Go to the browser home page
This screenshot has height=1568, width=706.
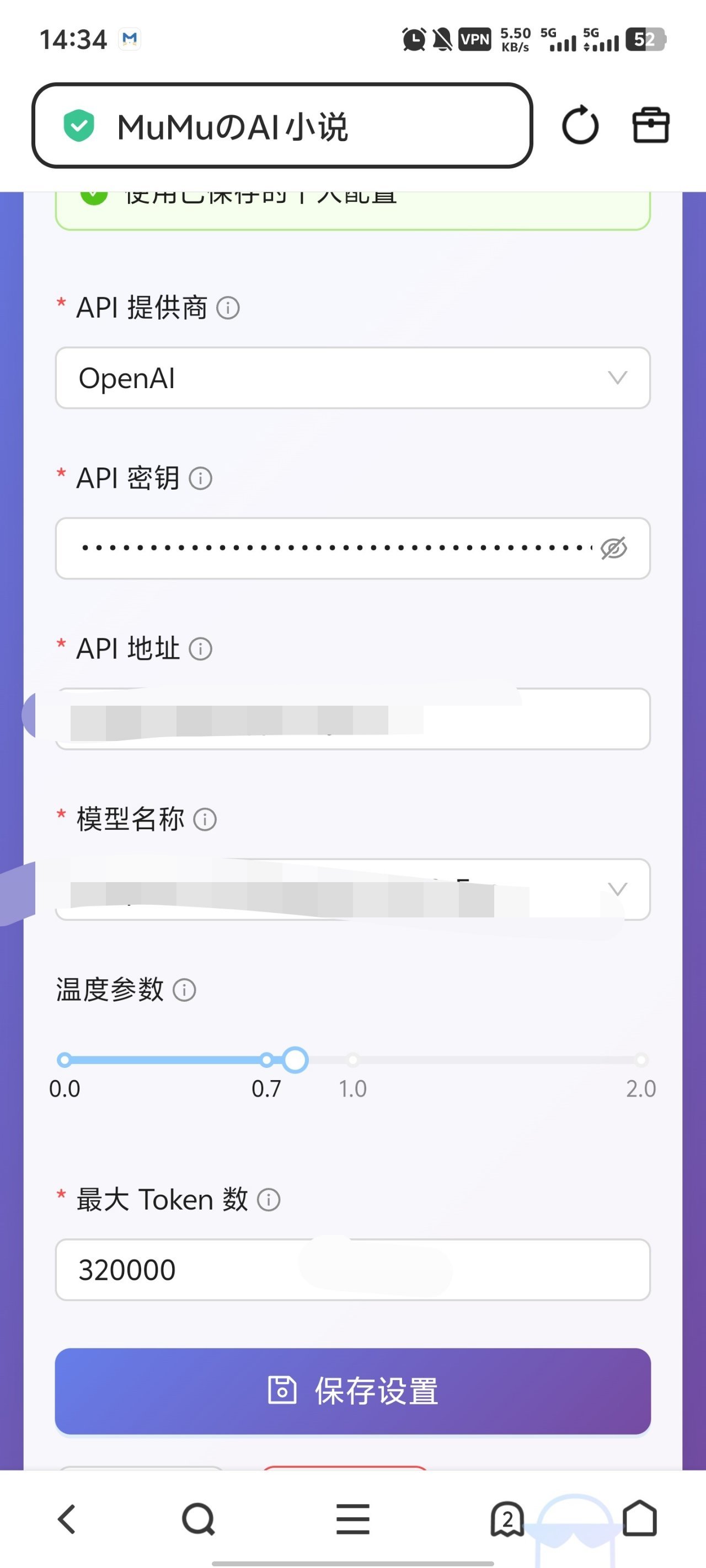coord(640,1519)
